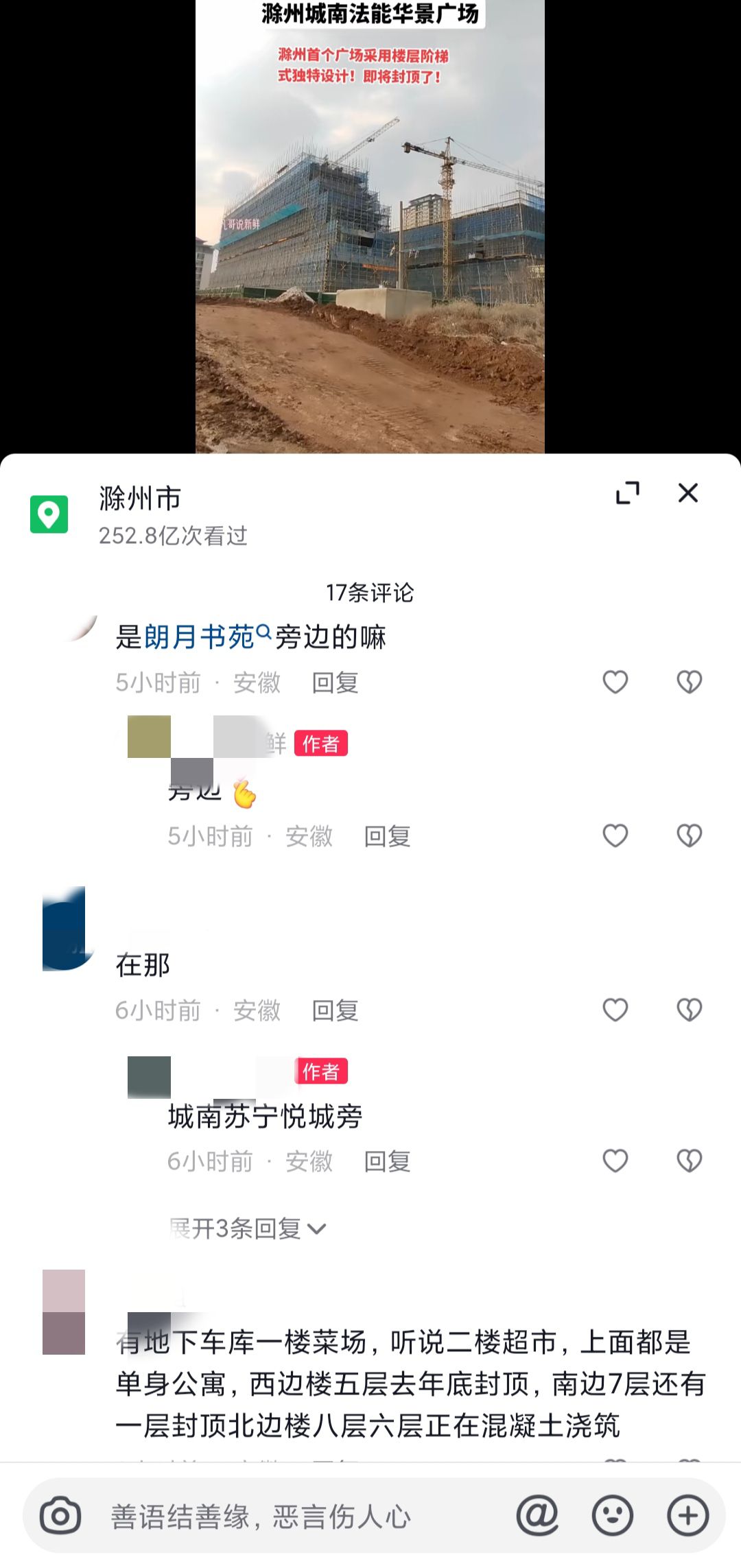741x1568 pixels.
Task: Dislike the comment 是朗月书苑旁边的嘛
Action: [x=689, y=682]
